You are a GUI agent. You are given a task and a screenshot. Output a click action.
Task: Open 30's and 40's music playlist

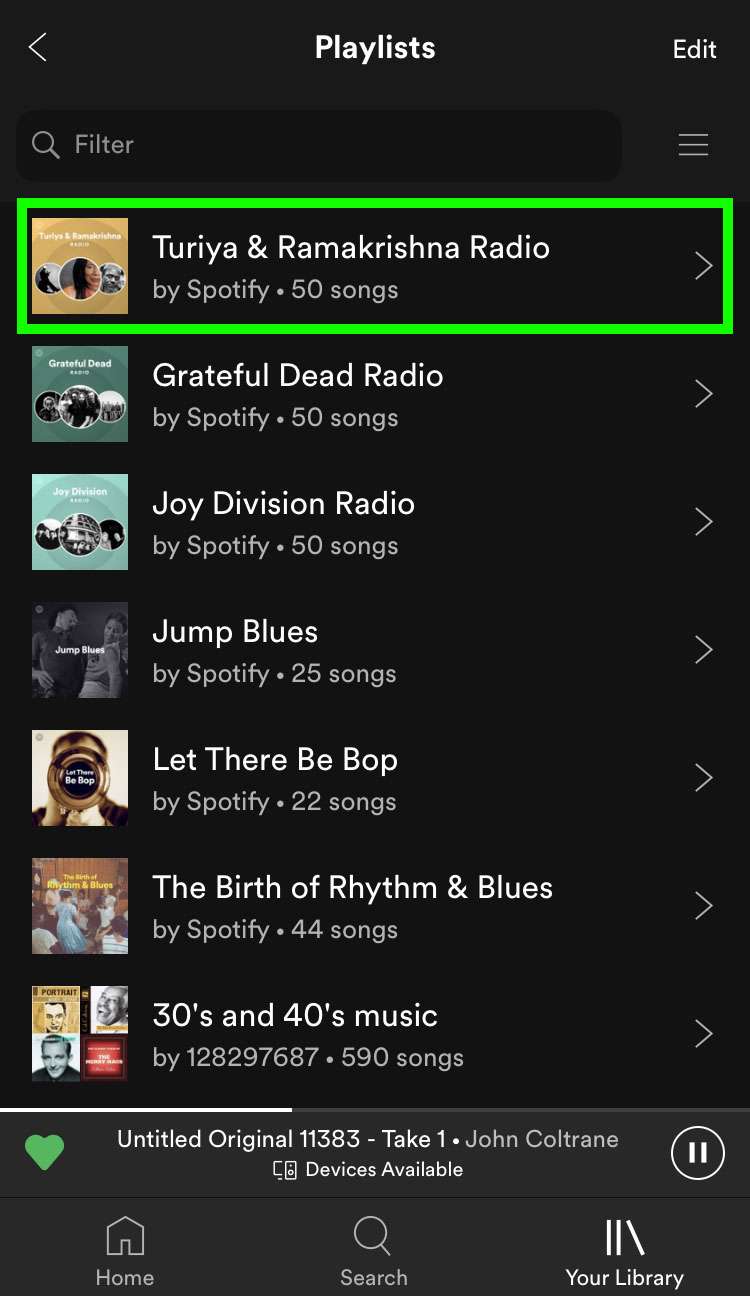(375, 1034)
